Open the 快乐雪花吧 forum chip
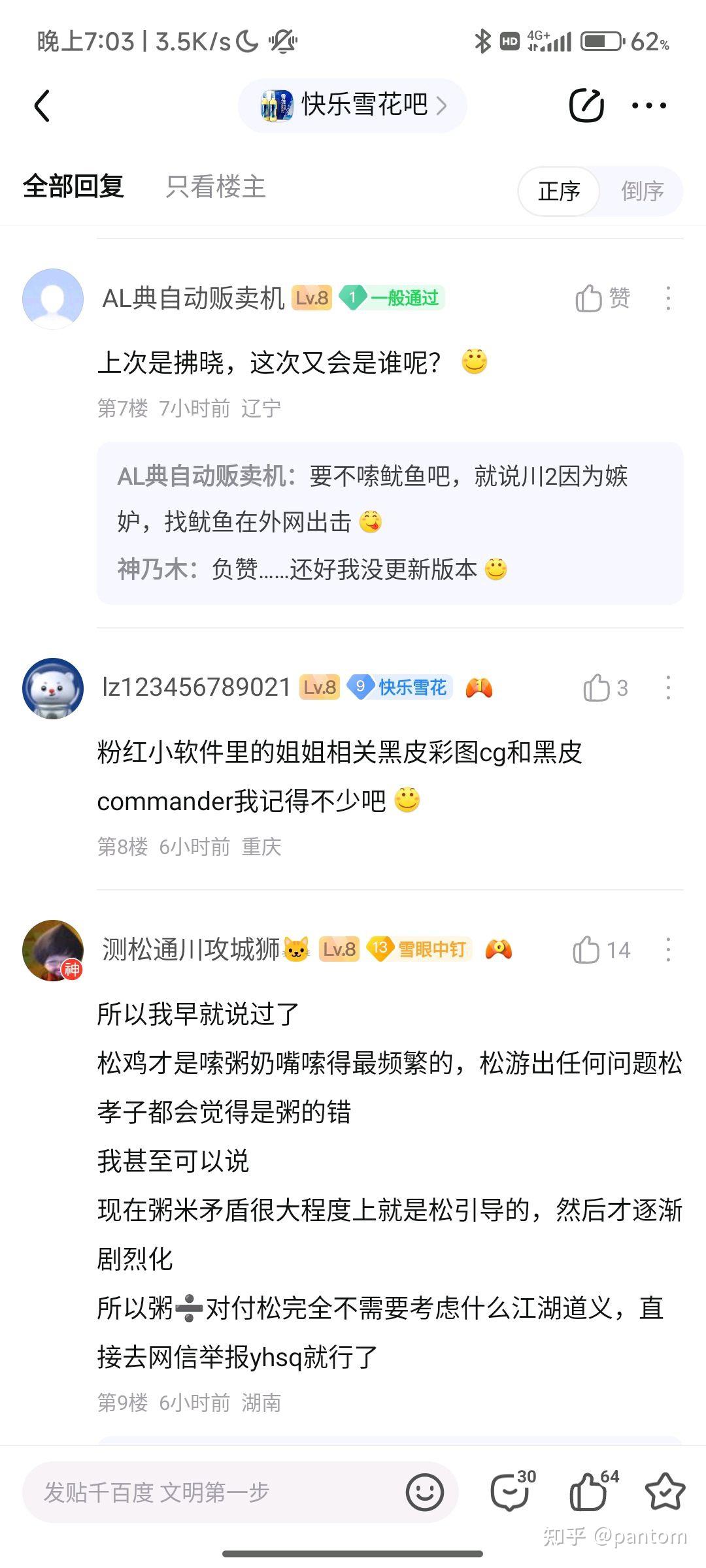 click(353, 105)
